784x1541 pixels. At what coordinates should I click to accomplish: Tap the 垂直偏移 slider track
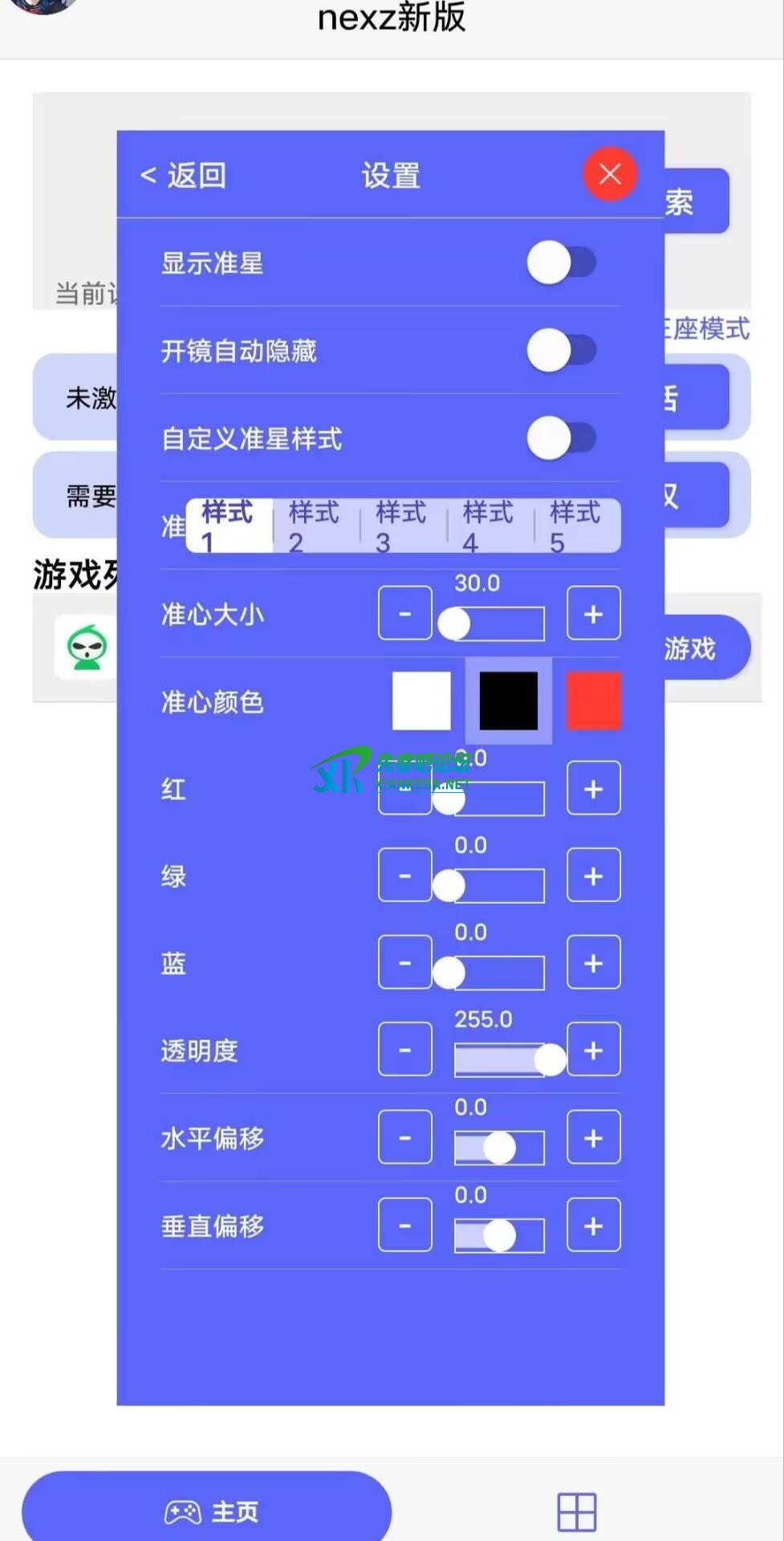[x=499, y=1235]
